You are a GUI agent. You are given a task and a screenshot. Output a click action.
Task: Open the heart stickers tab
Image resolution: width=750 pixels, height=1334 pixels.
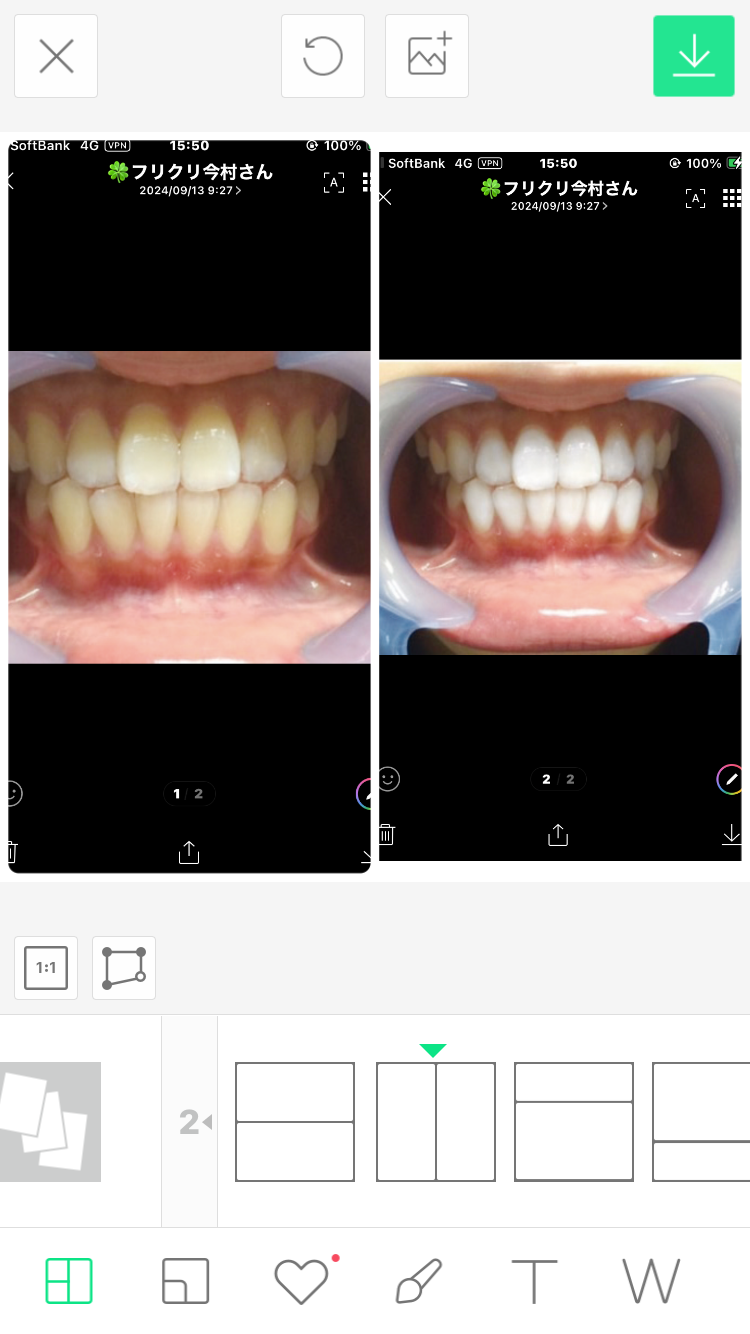302,1281
